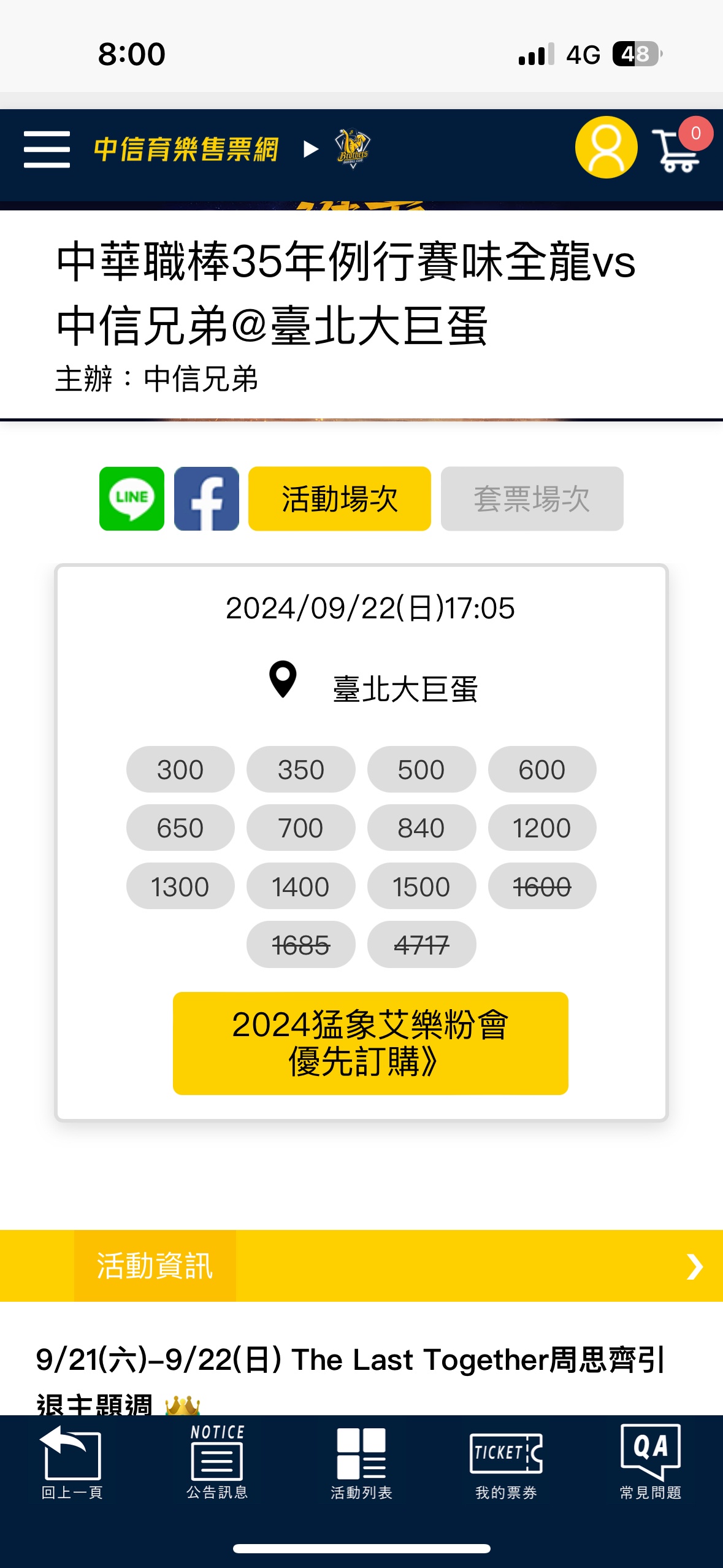Select the 300 price chip
723x1568 pixels.
pos(180,769)
